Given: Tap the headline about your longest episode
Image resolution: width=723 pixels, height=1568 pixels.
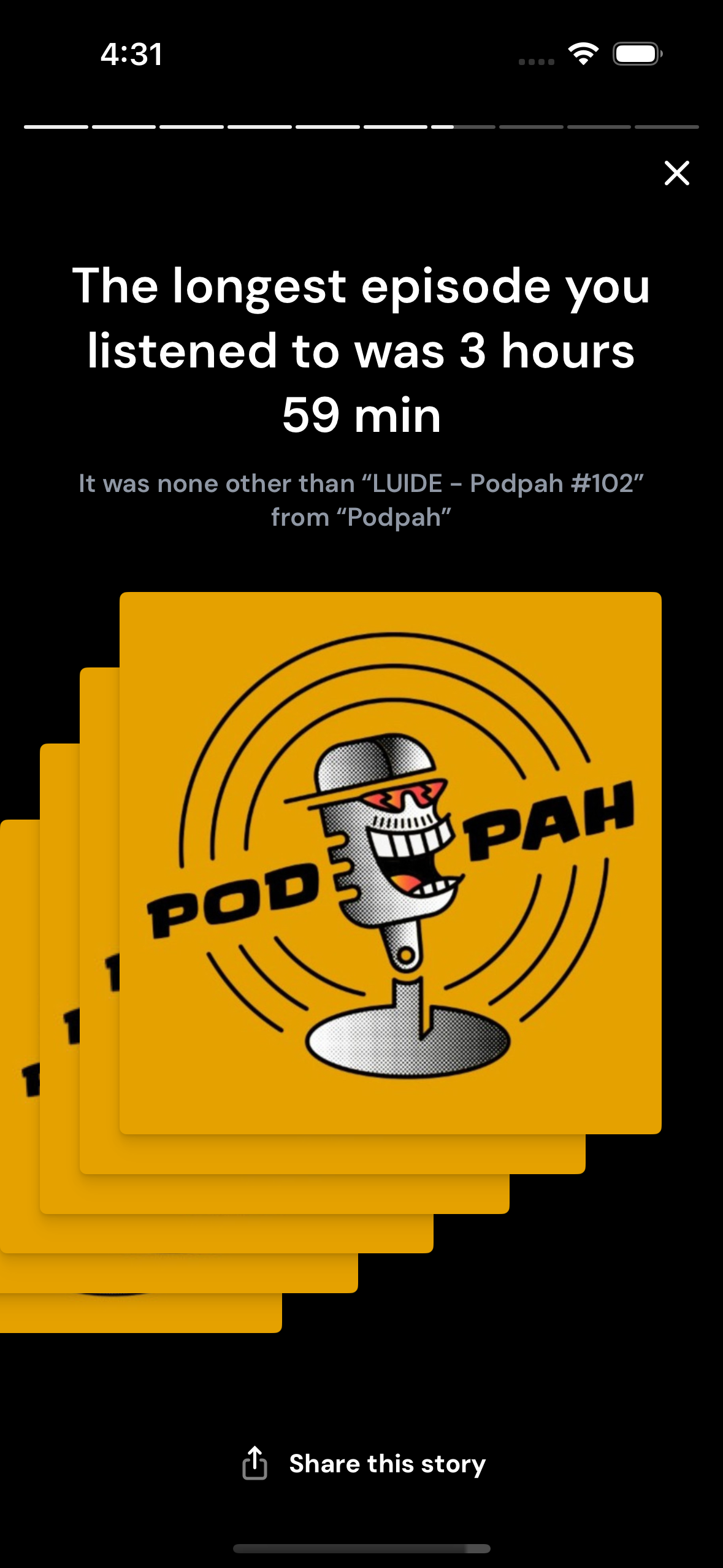Looking at the screenshot, I should 361,351.
